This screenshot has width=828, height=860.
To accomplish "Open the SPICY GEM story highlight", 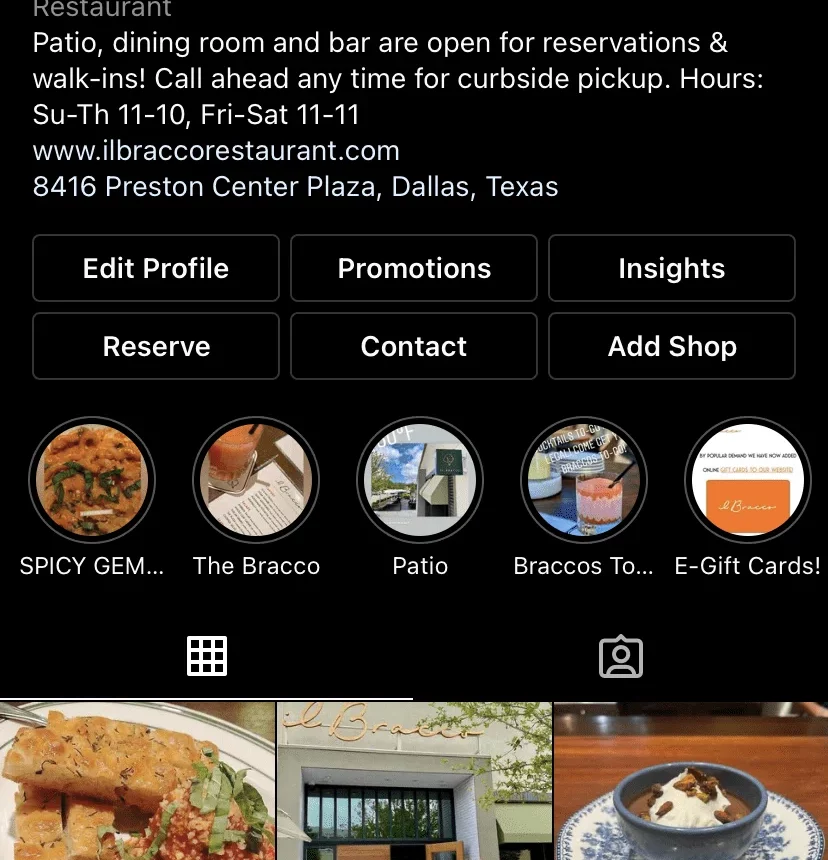I will coord(92,480).
